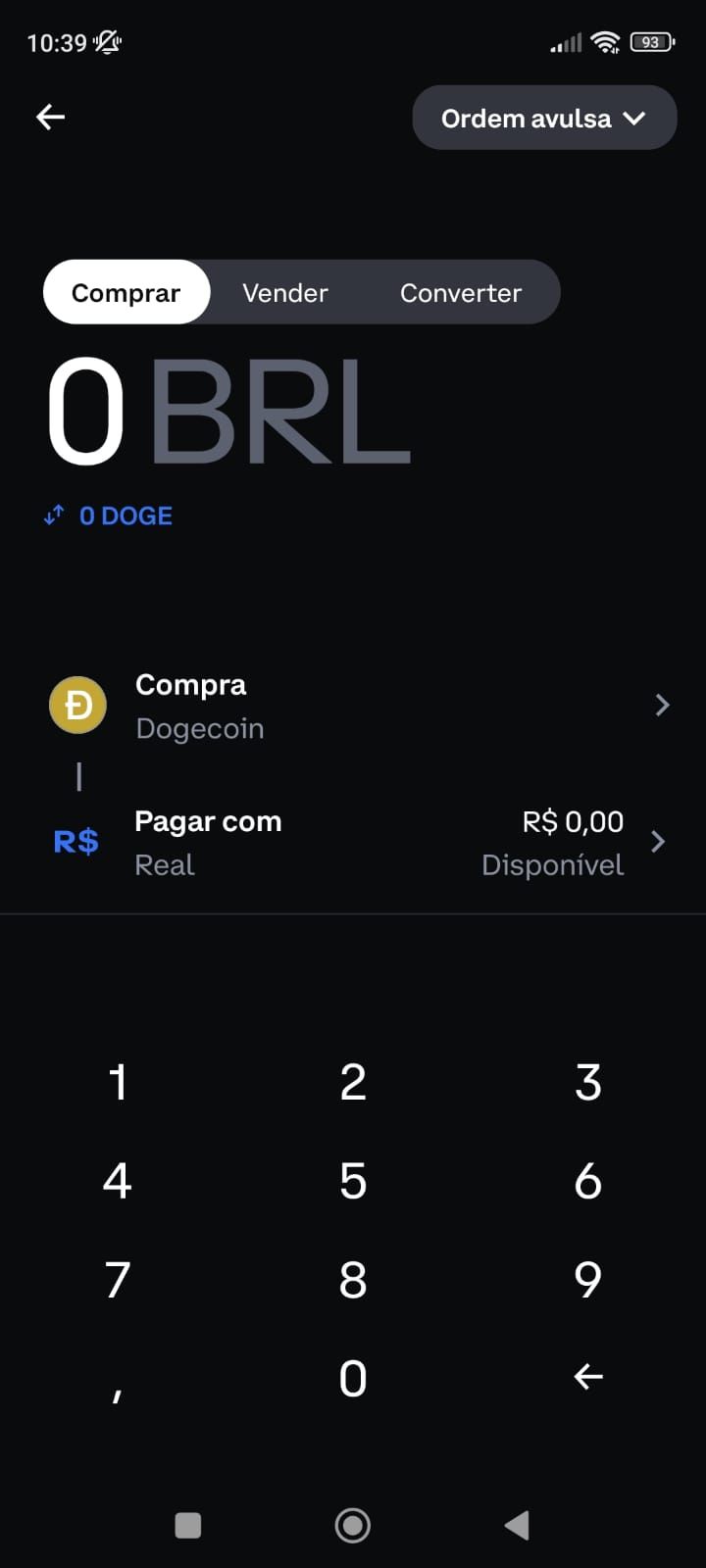Delete the last digit with keypad backspace
This screenshot has height=1568, width=706.
(588, 1377)
